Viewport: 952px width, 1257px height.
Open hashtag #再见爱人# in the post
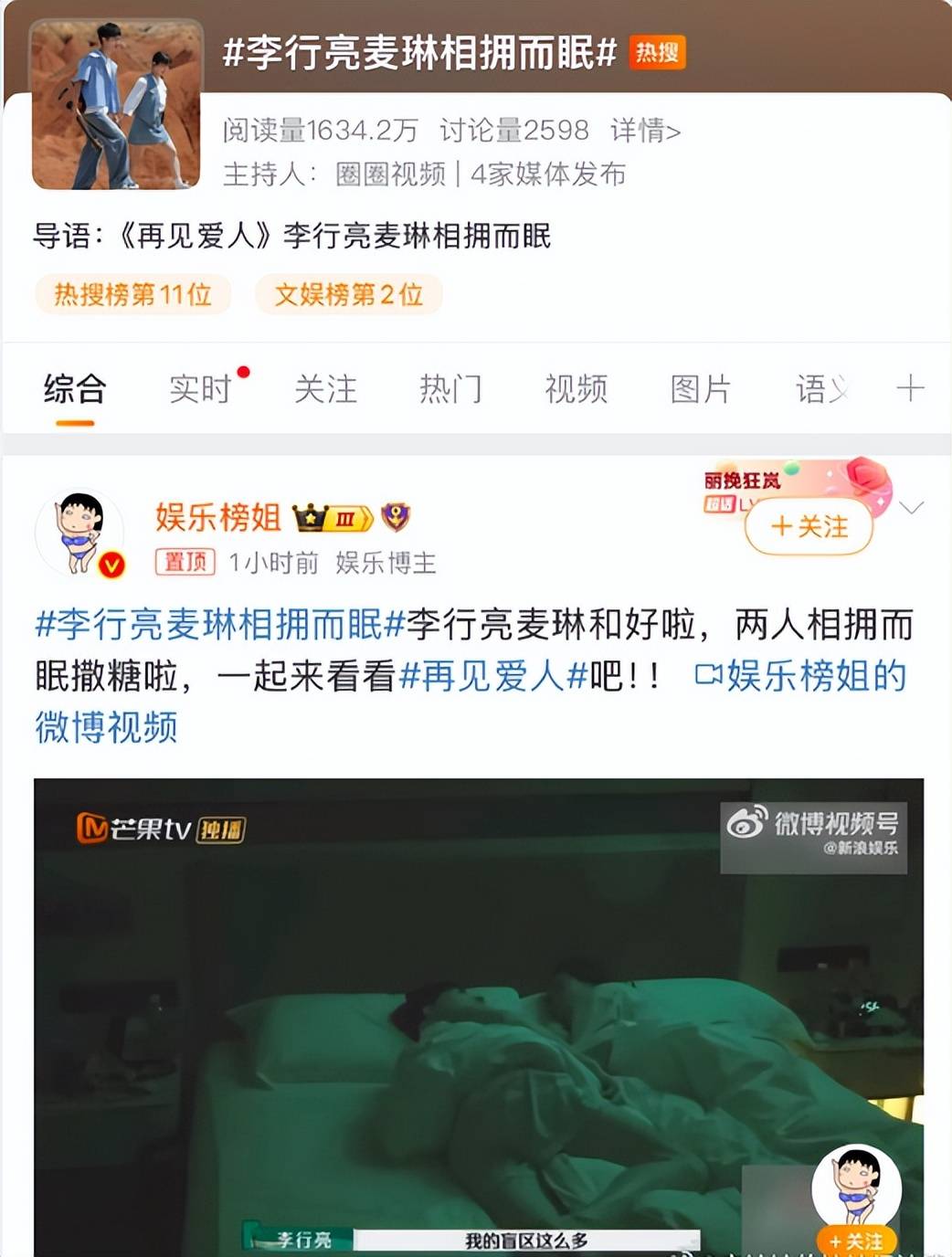point(493,676)
